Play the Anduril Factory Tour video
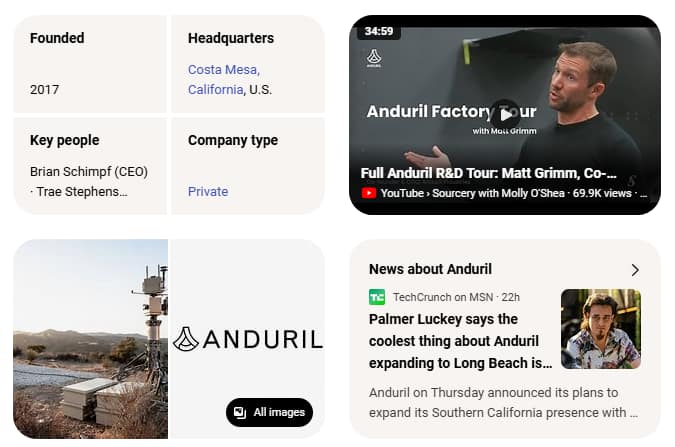Image resolution: width=675 pixels, height=447 pixels. [505, 113]
